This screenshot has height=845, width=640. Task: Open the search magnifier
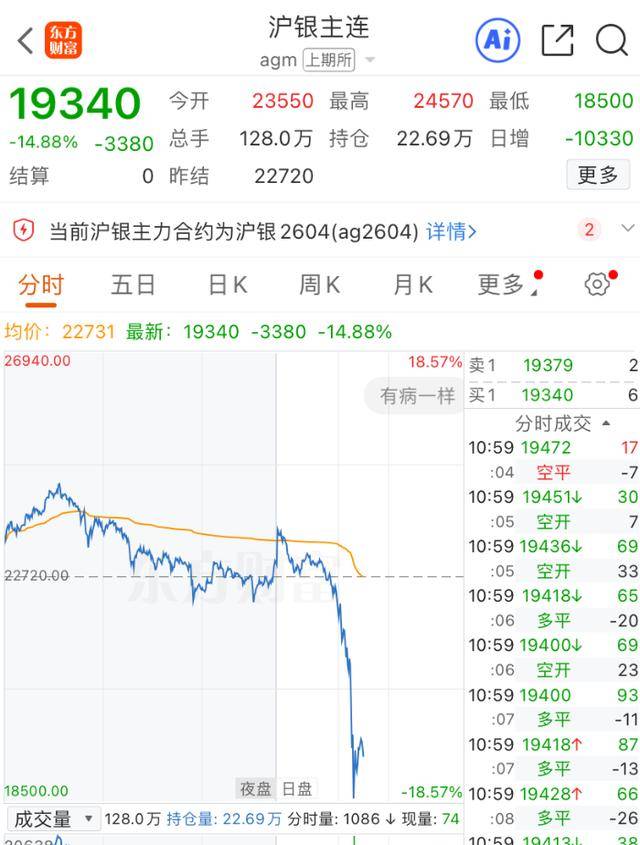[611, 40]
